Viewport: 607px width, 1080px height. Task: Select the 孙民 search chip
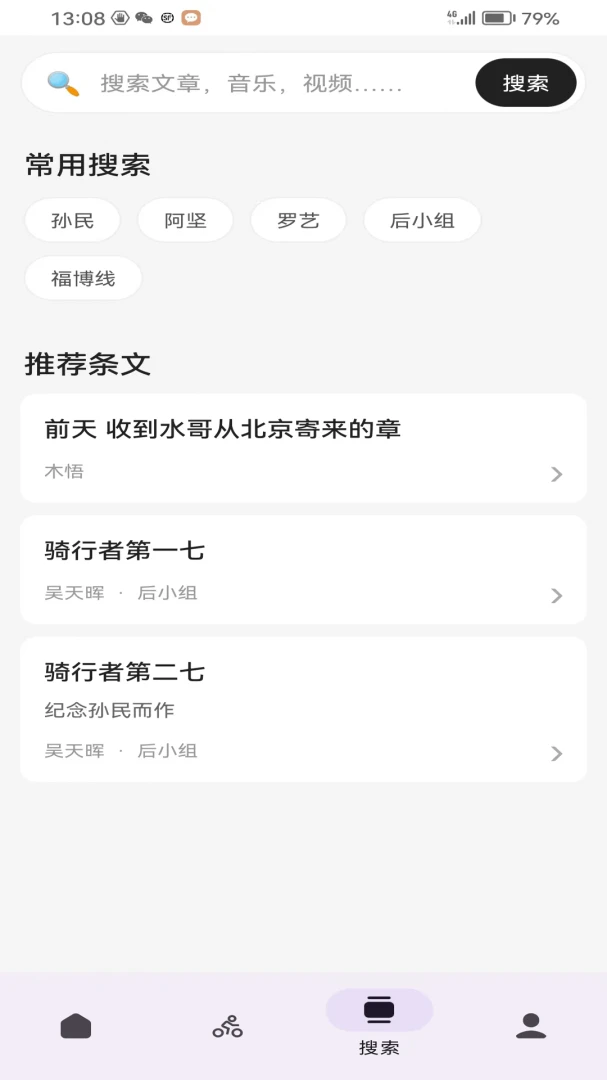click(x=72, y=220)
